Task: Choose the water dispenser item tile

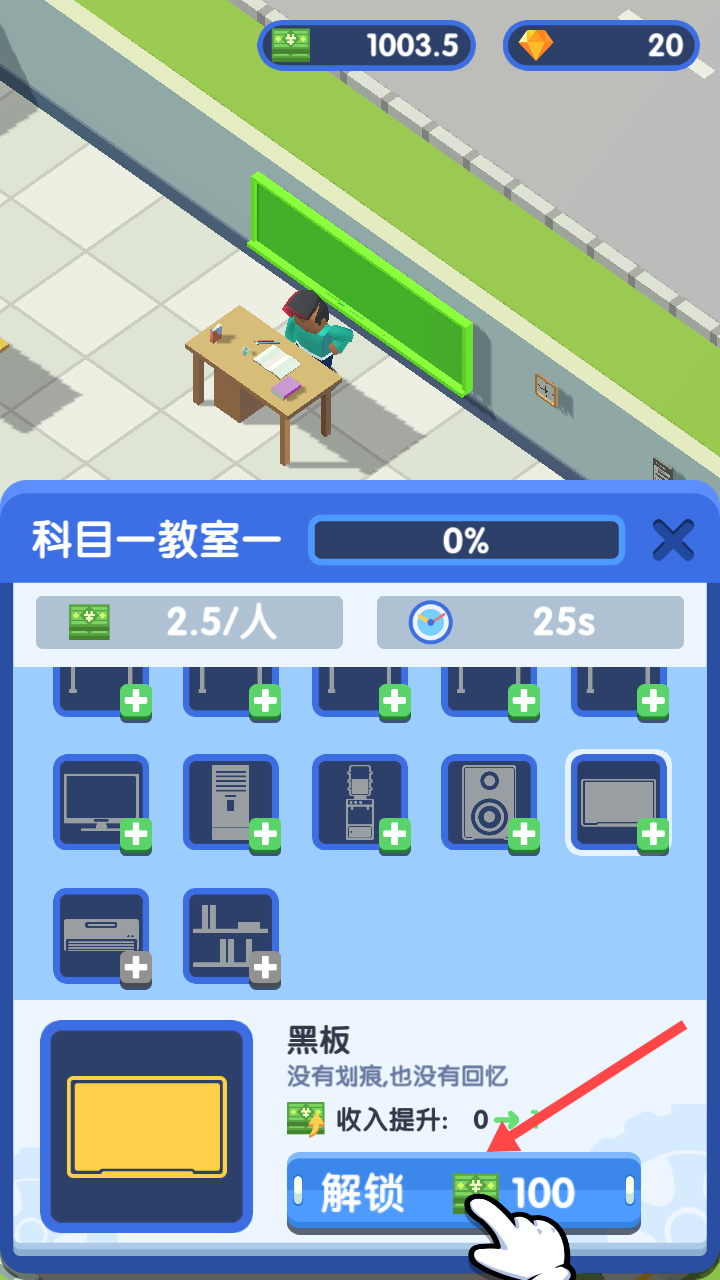Action: [360, 802]
